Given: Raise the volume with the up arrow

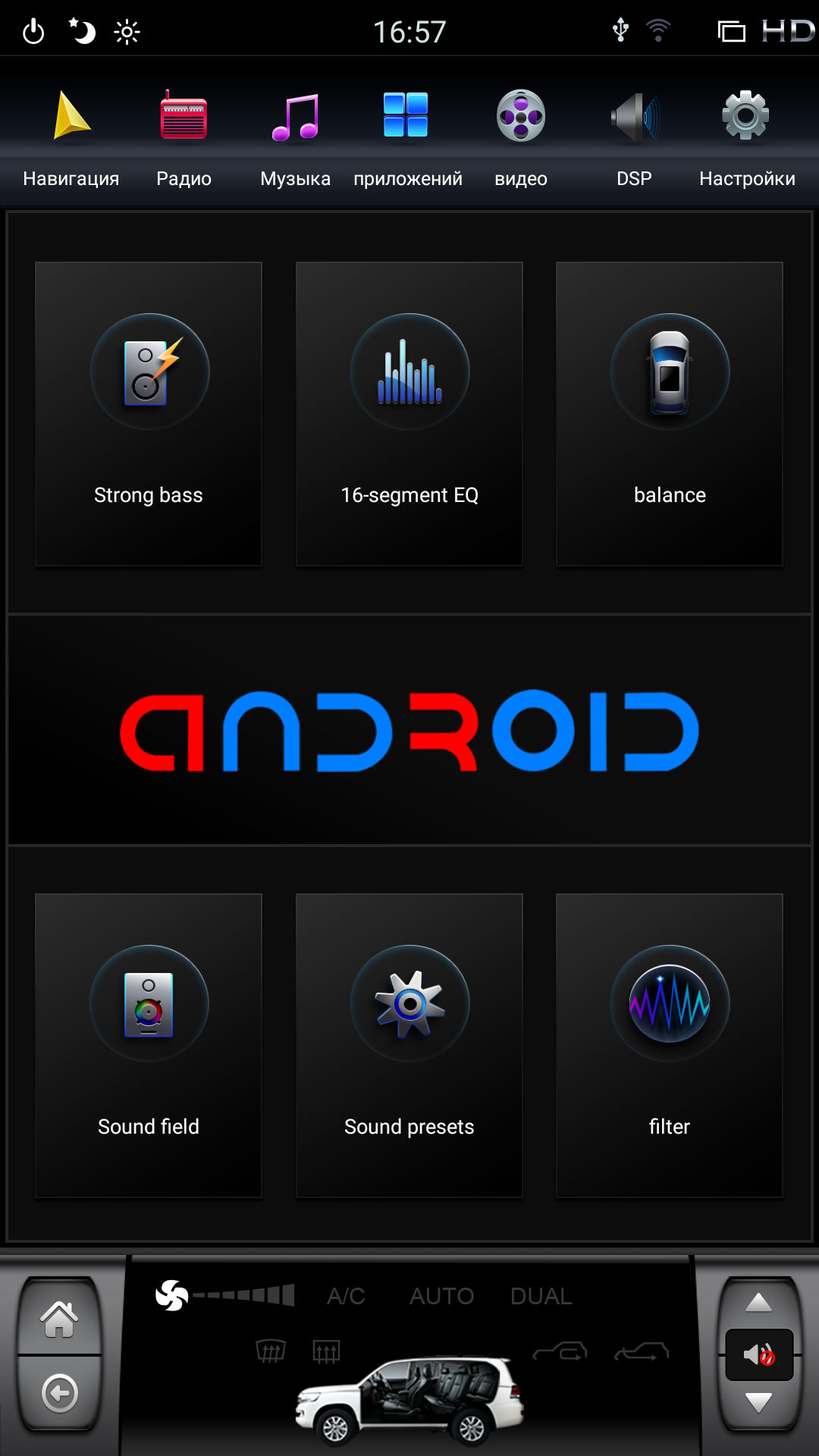Looking at the screenshot, I should pyautogui.click(x=758, y=1303).
